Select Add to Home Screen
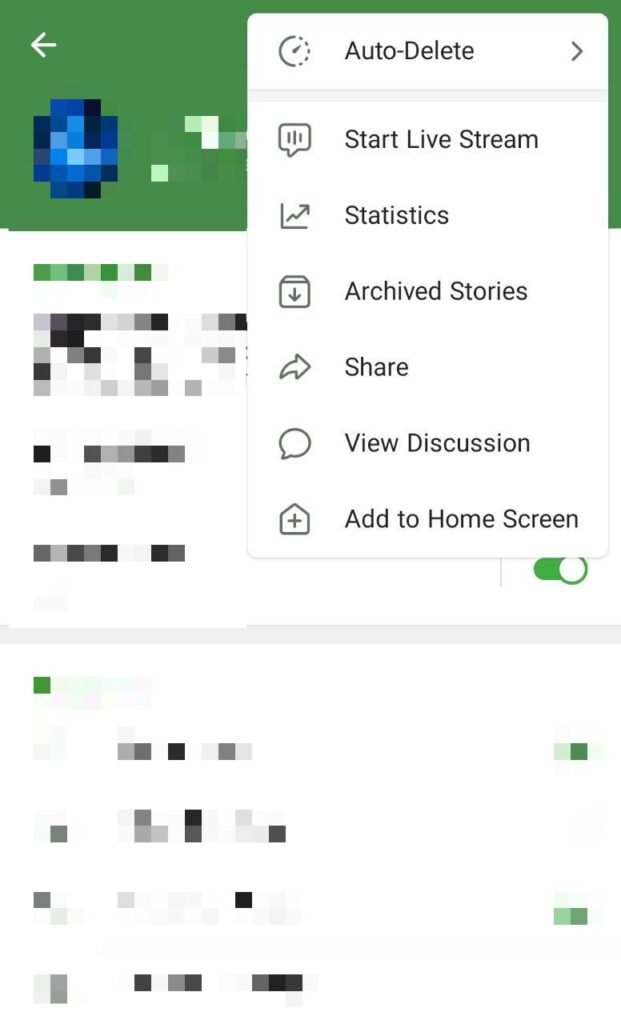This screenshot has width=621, height=1024. pyautogui.click(x=428, y=520)
